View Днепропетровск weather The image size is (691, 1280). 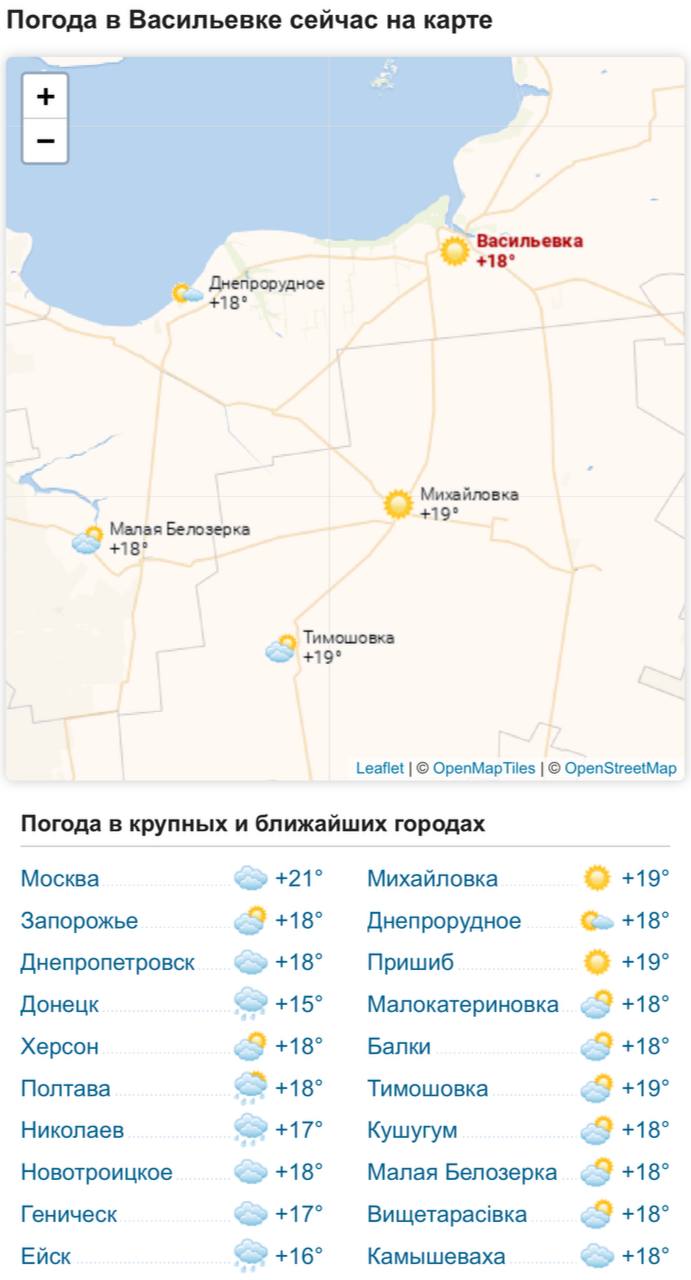coord(108,963)
